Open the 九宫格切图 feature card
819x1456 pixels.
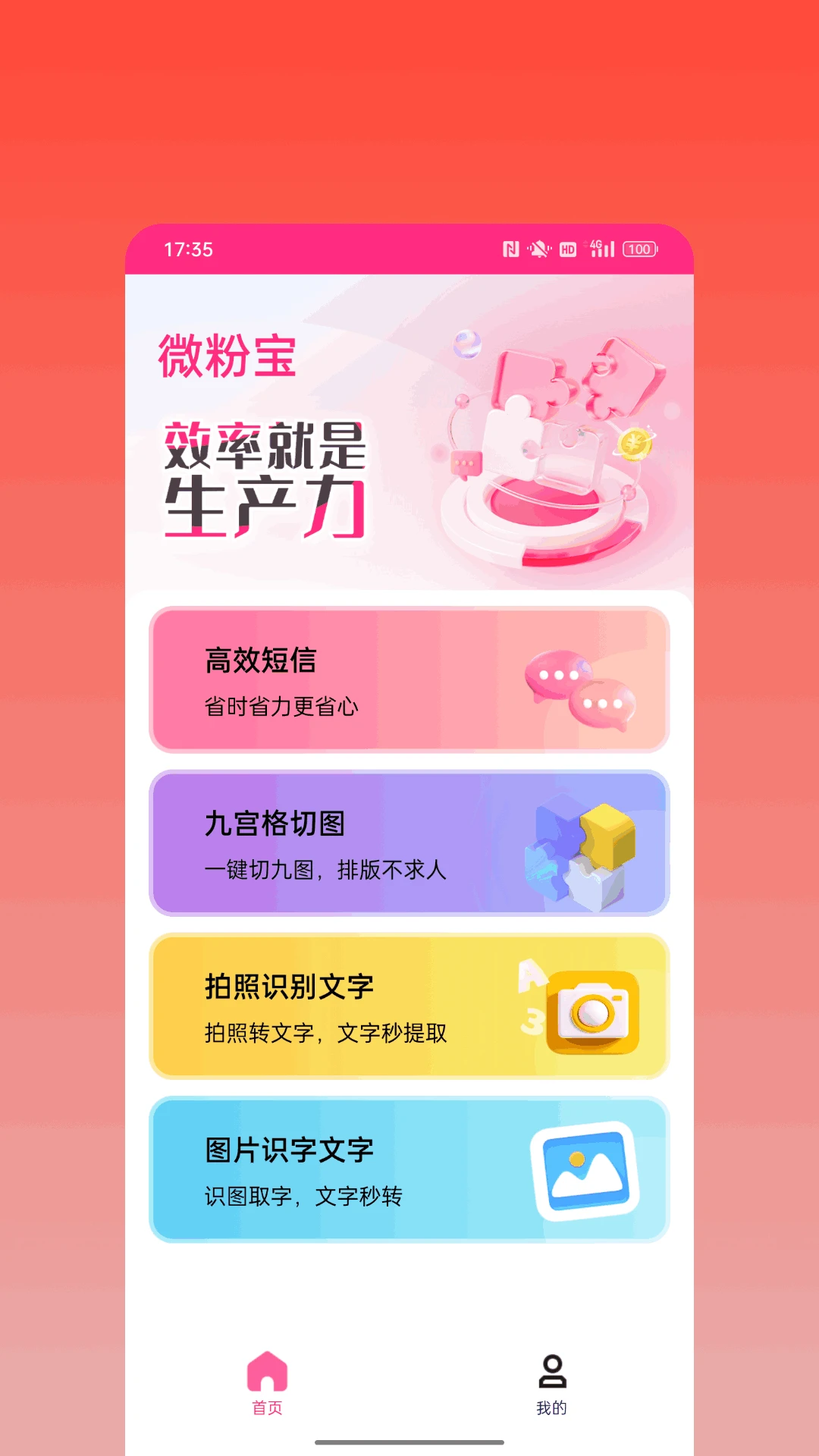(408, 842)
